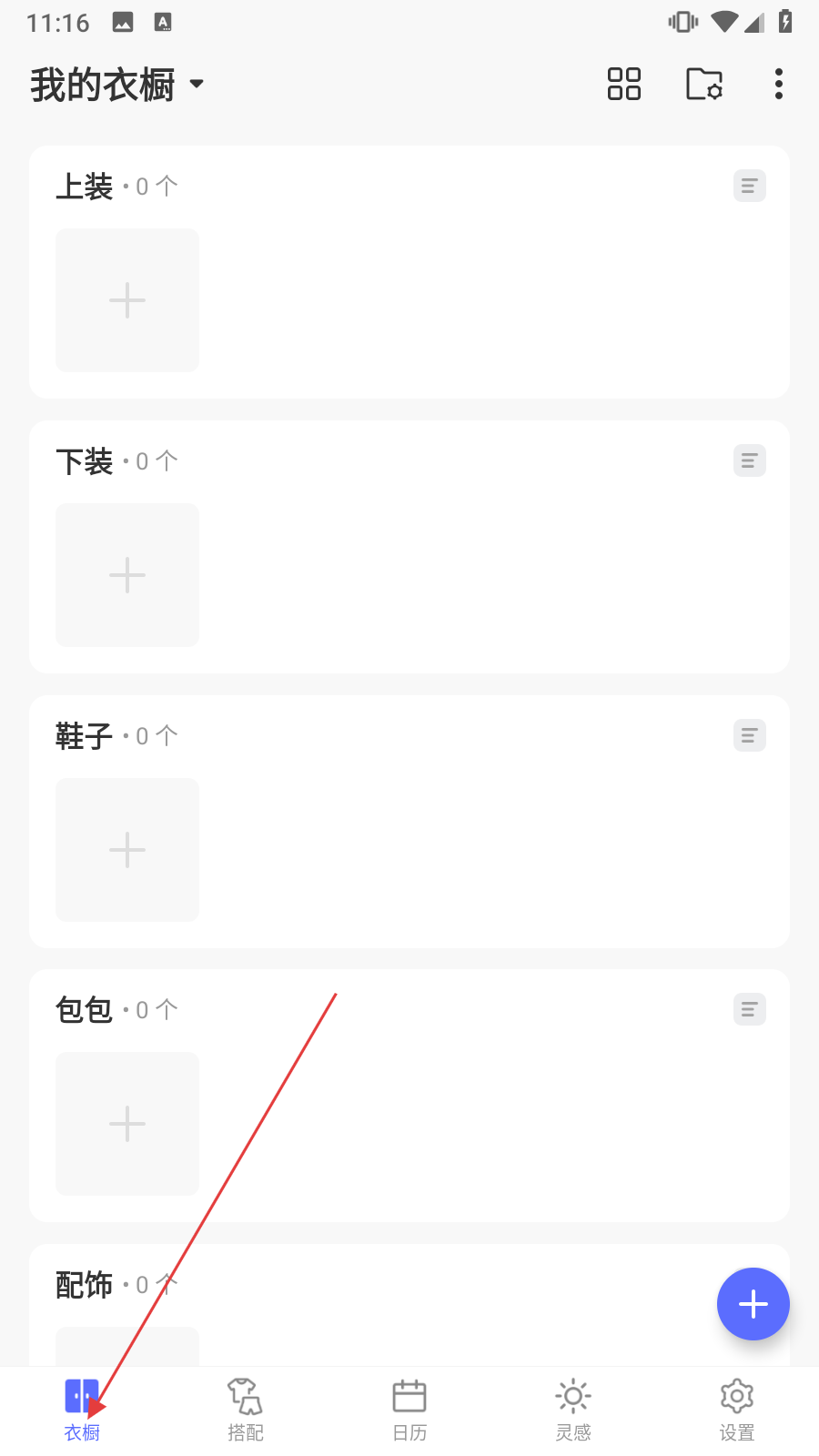
Task: Tap the blue floating add button
Action: click(753, 1304)
